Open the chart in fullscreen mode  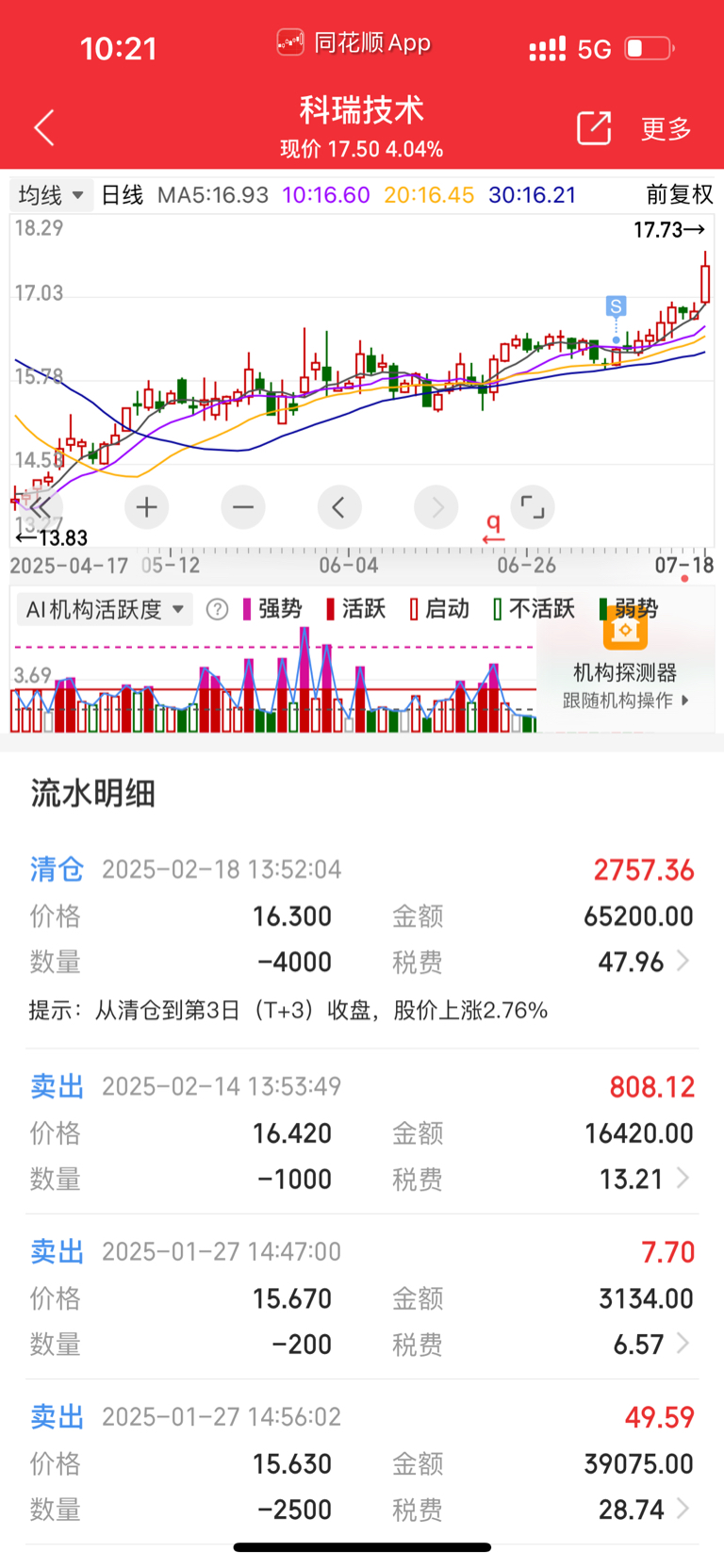click(x=533, y=508)
